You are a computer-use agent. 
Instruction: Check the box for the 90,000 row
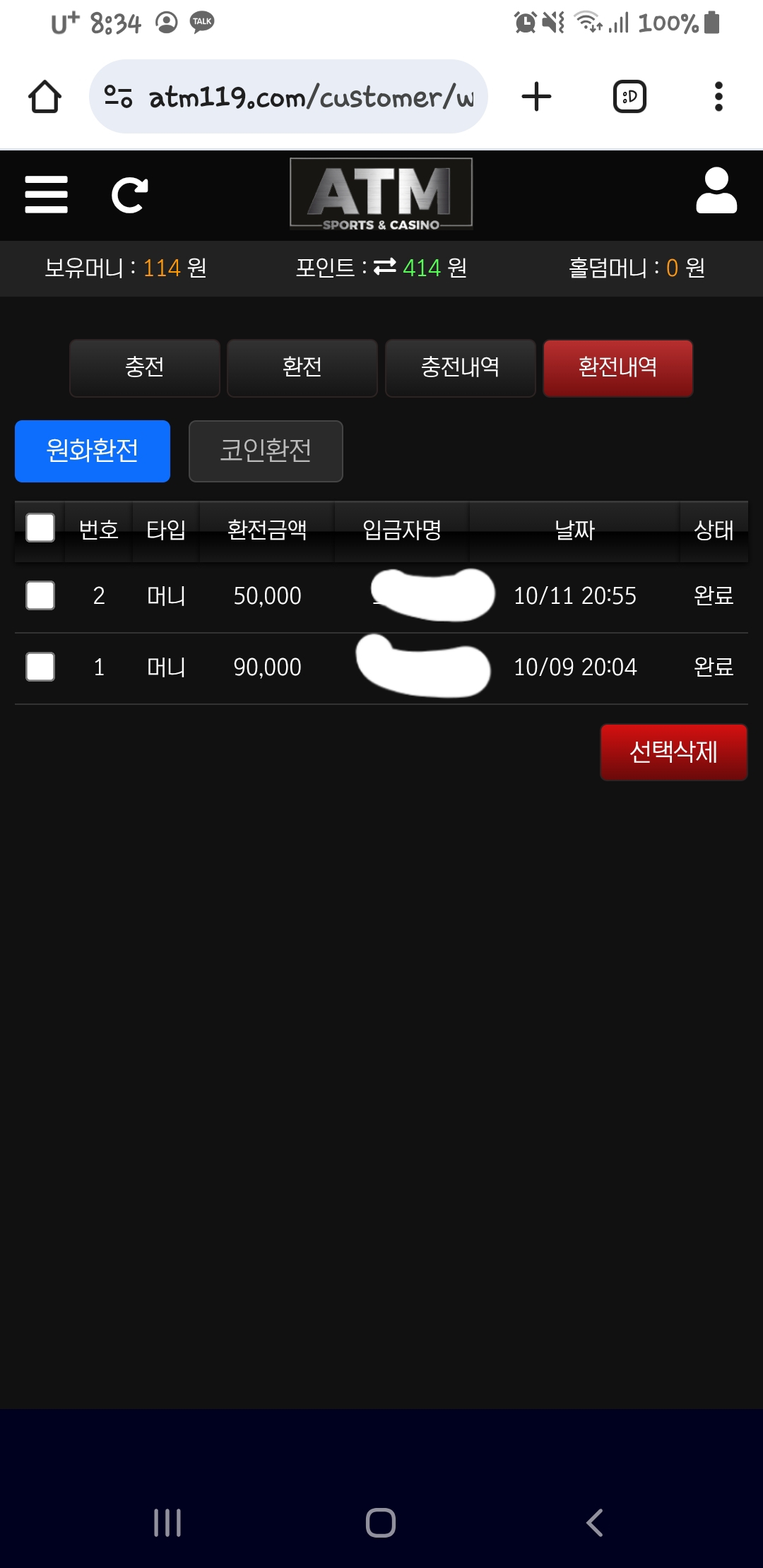point(40,667)
